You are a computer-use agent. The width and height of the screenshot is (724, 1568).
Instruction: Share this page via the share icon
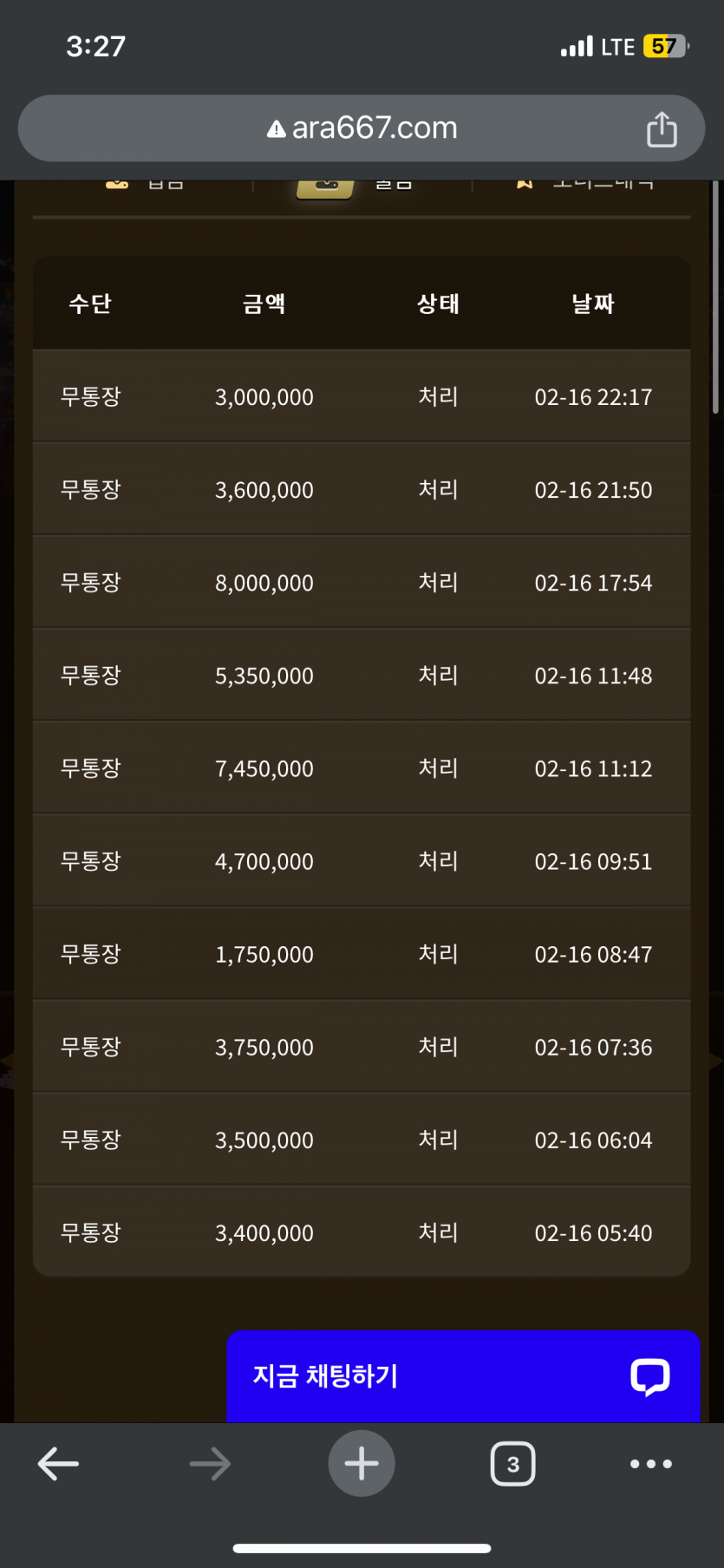[662, 129]
